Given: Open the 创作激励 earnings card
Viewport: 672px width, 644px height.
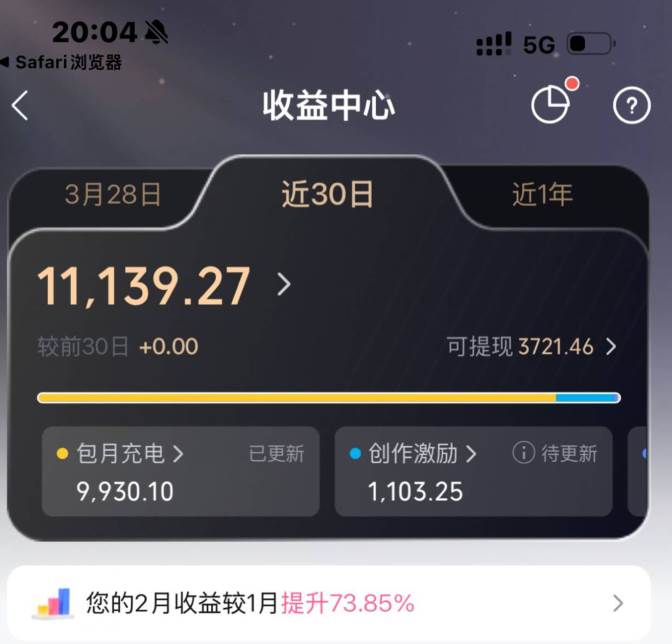Looking at the screenshot, I should pos(472,472).
